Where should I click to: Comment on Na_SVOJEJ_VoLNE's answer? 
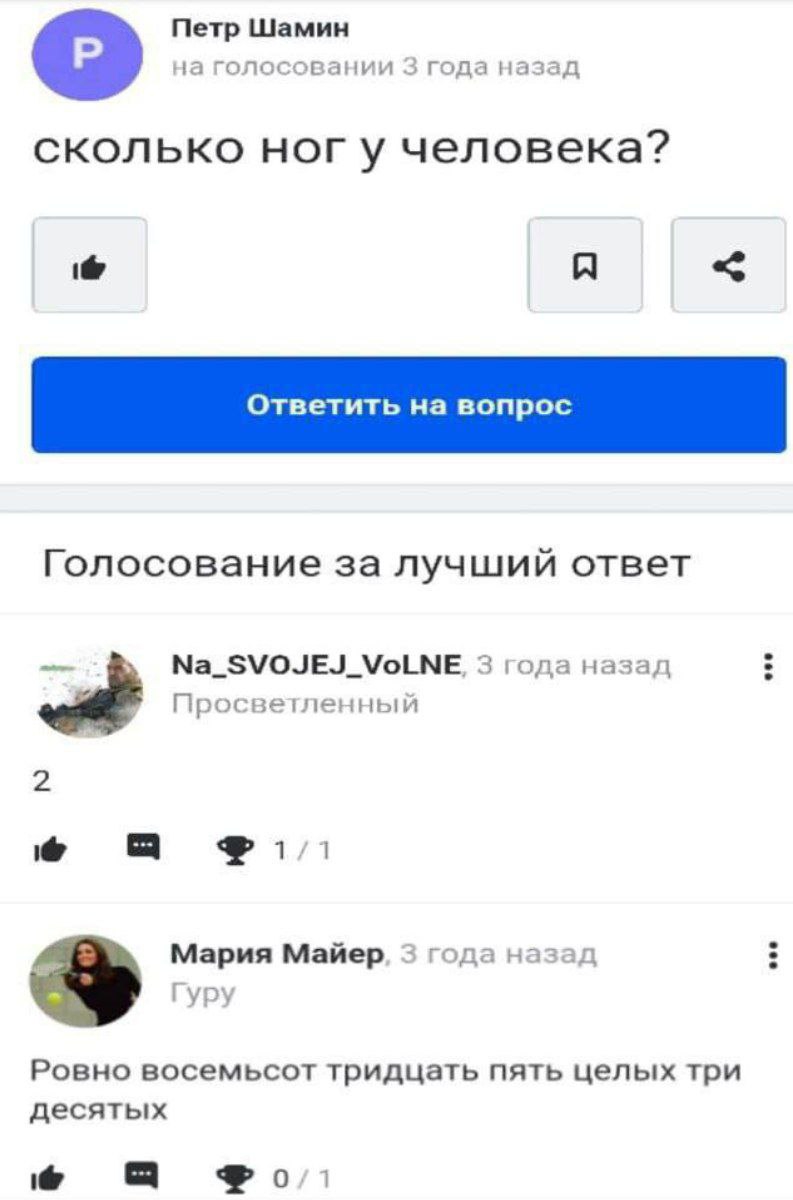point(143,849)
